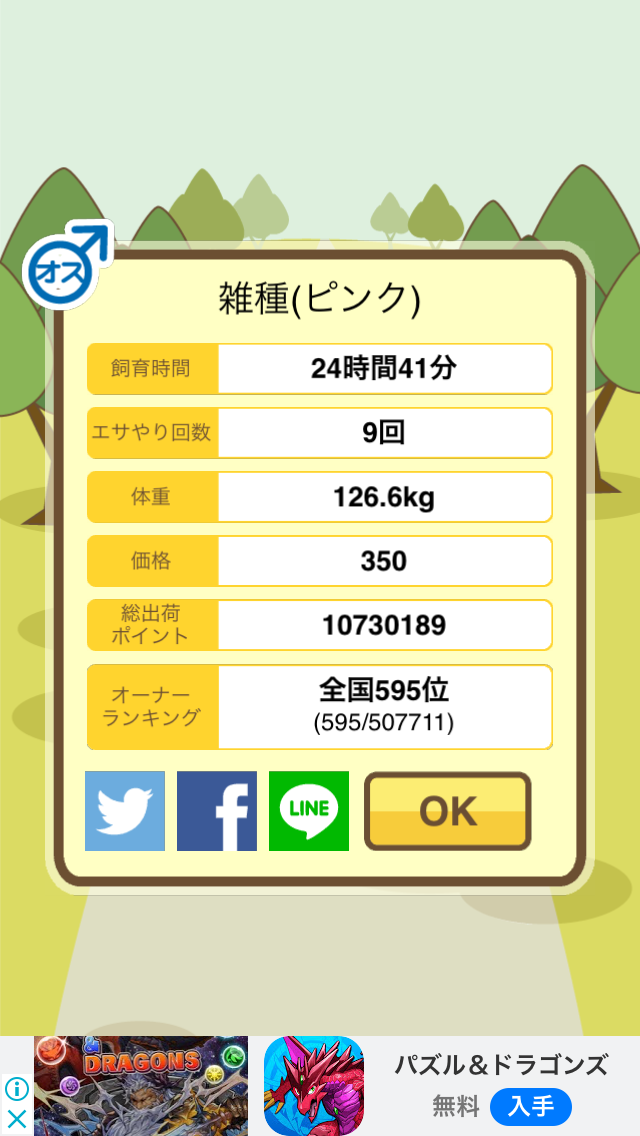Screen dimensions: 640x1136
Task: Confirm the dialog with OK
Action: 447,811
